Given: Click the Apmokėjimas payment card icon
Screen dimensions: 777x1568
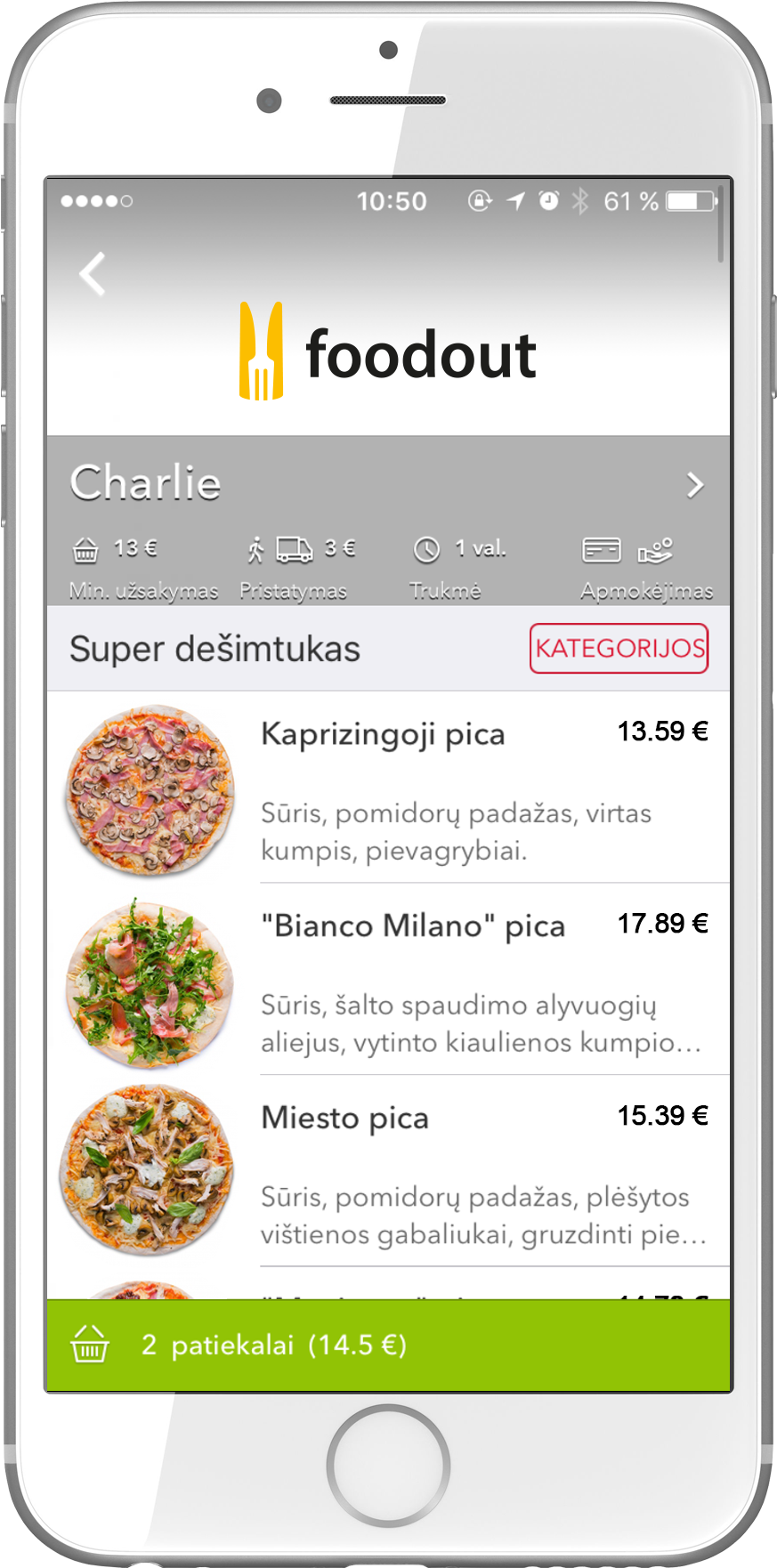Looking at the screenshot, I should (602, 550).
